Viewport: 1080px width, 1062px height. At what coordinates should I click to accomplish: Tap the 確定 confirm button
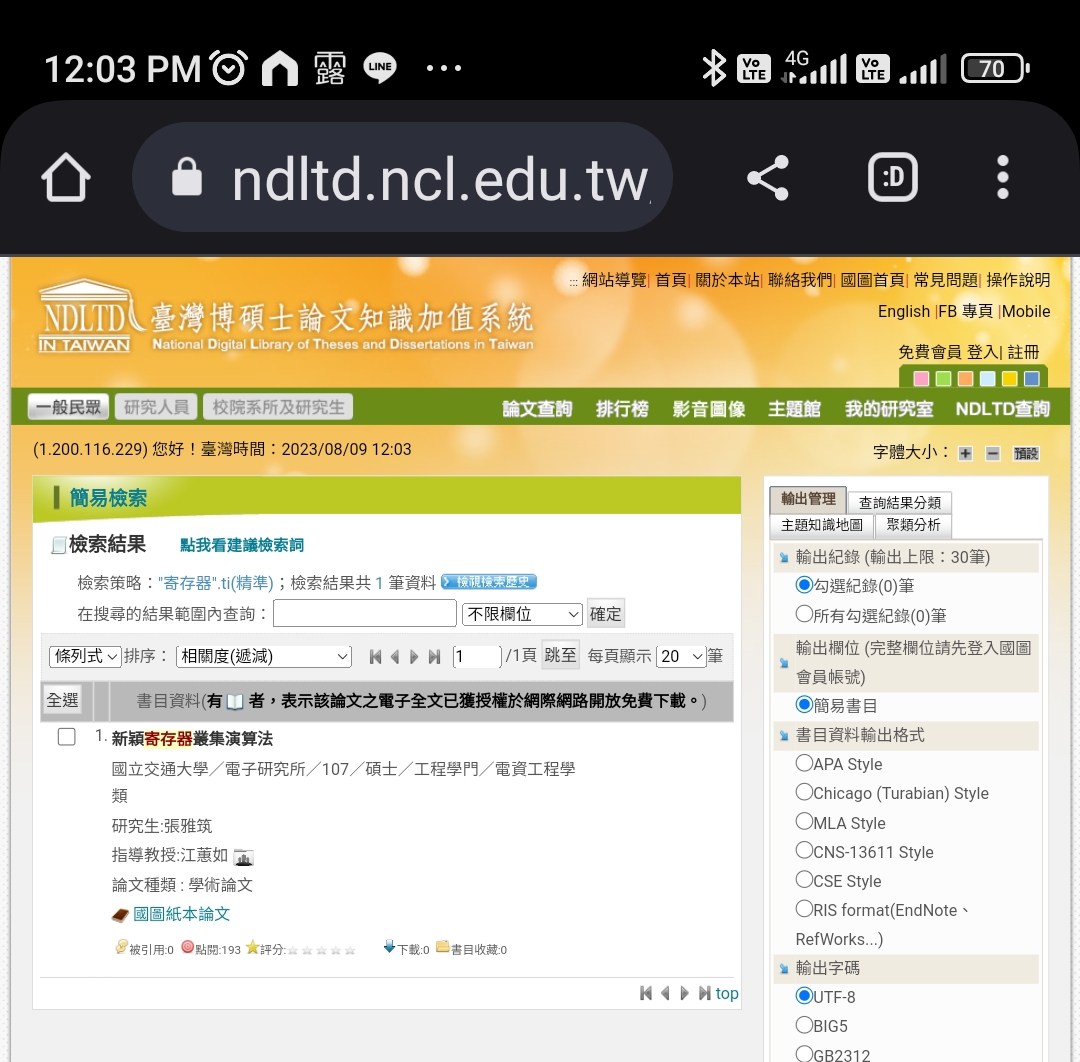click(605, 614)
